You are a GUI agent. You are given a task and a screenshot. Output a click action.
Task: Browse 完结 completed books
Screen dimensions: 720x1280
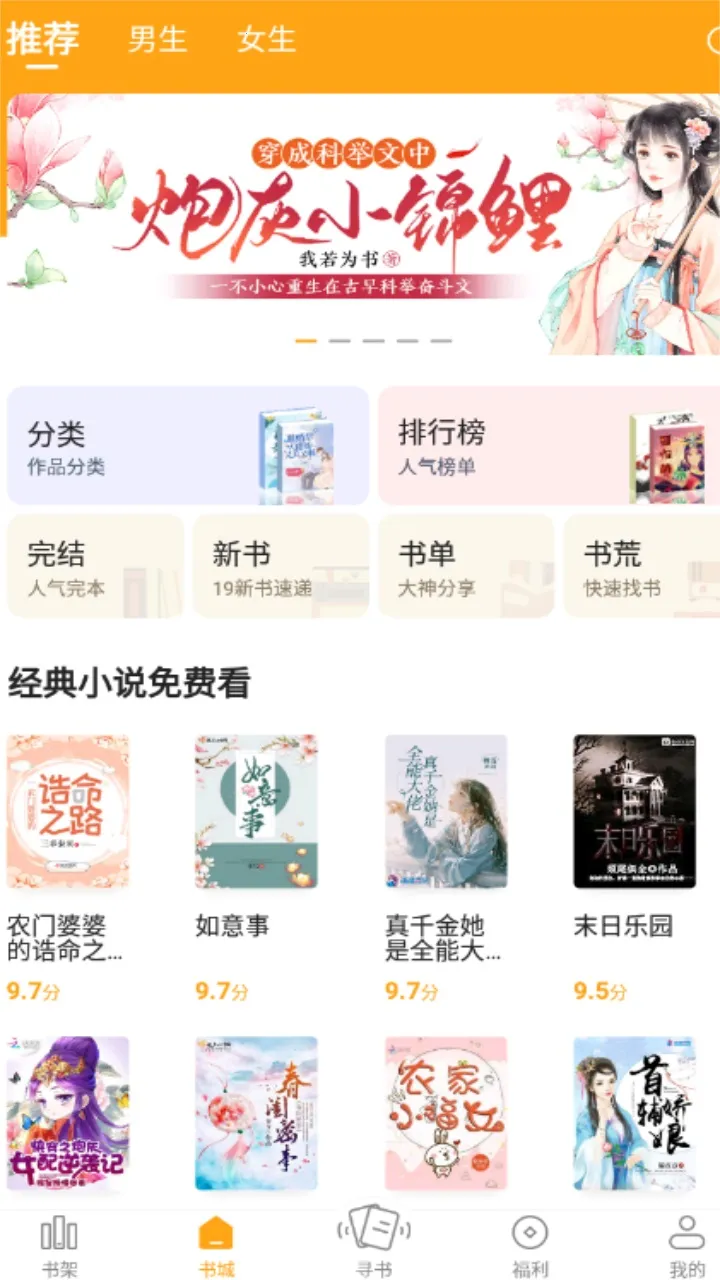(95, 567)
